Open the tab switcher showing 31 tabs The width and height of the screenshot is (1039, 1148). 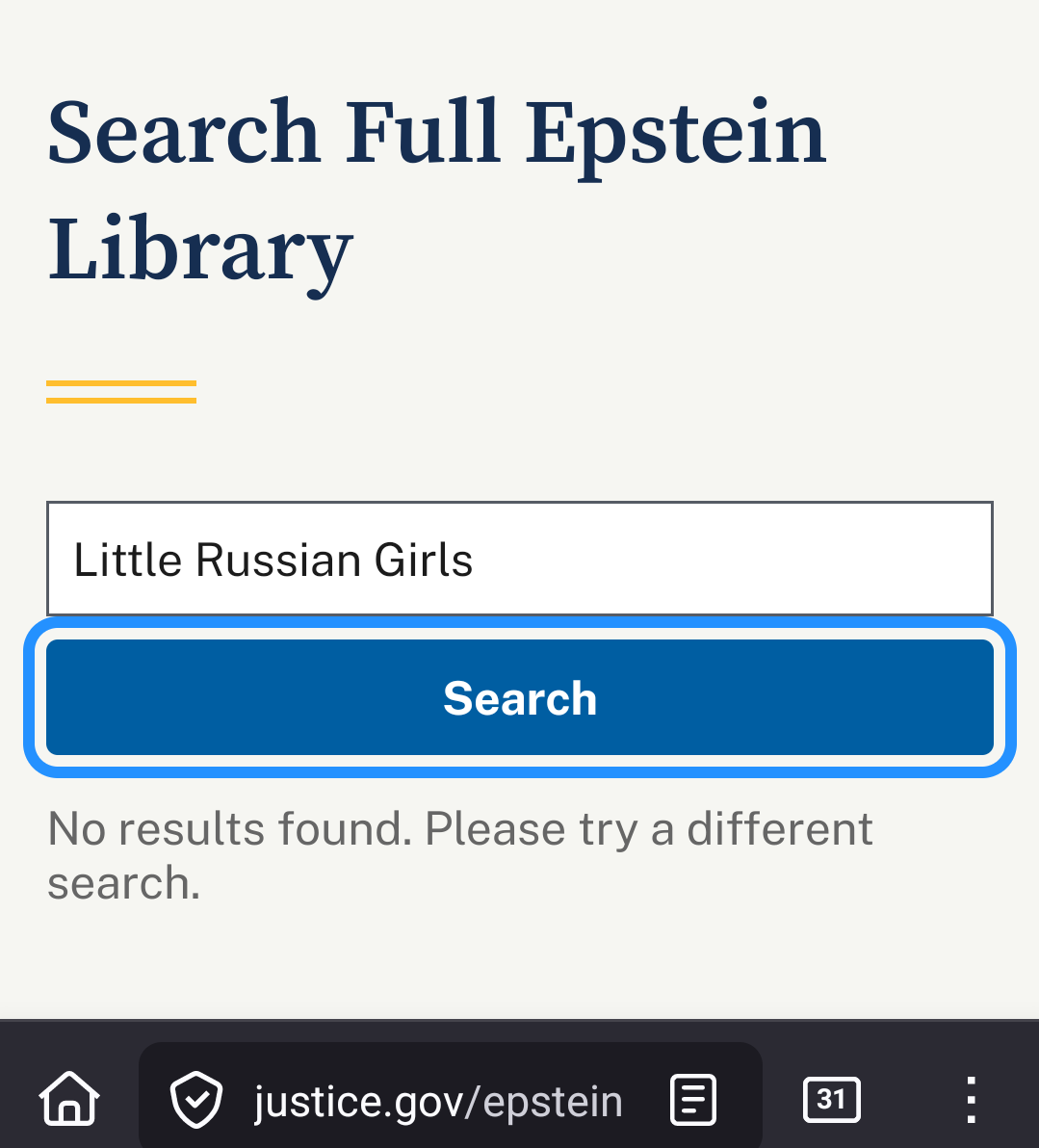pyautogui.click(x=831, y=1099)
